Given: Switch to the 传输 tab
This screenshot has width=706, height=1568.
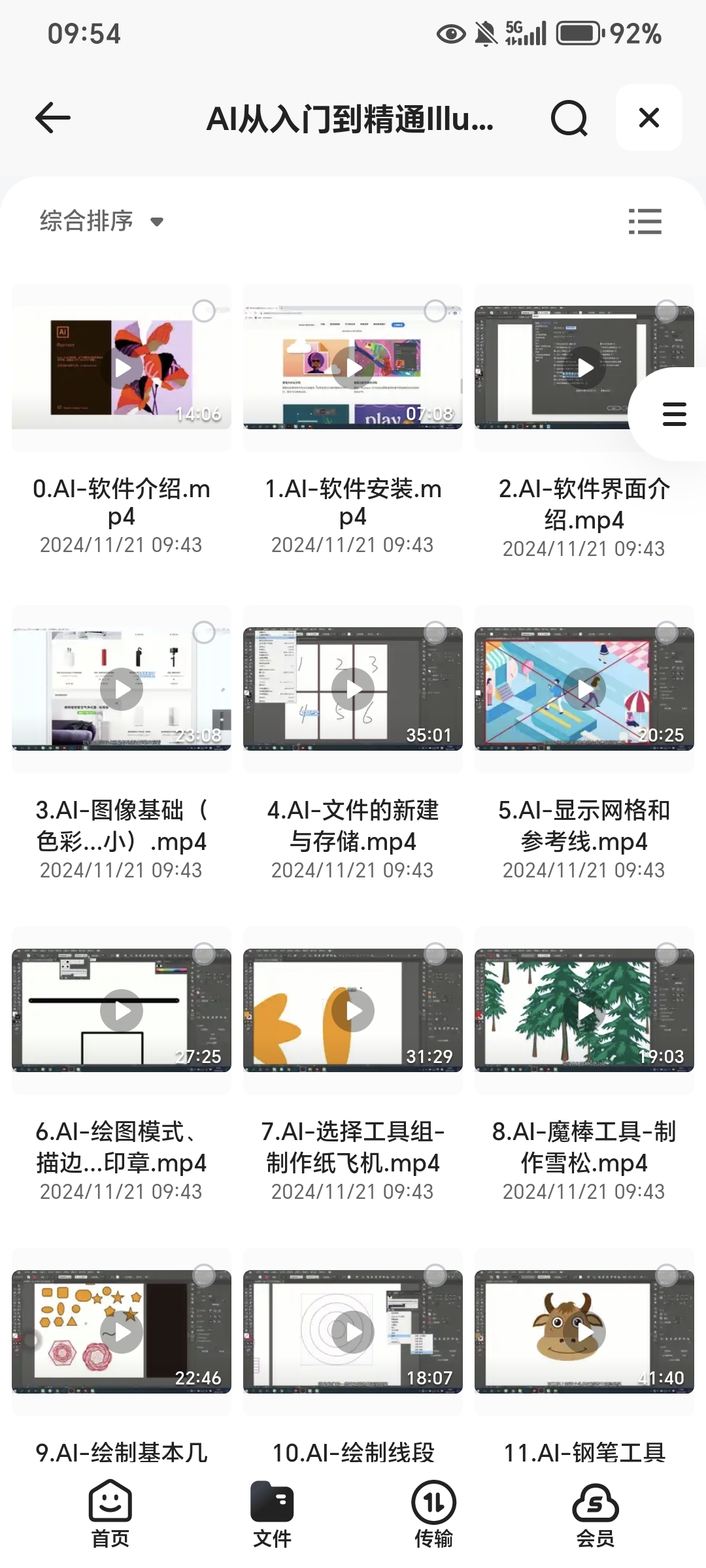Looking at the screenshot, I should 433,1514.
